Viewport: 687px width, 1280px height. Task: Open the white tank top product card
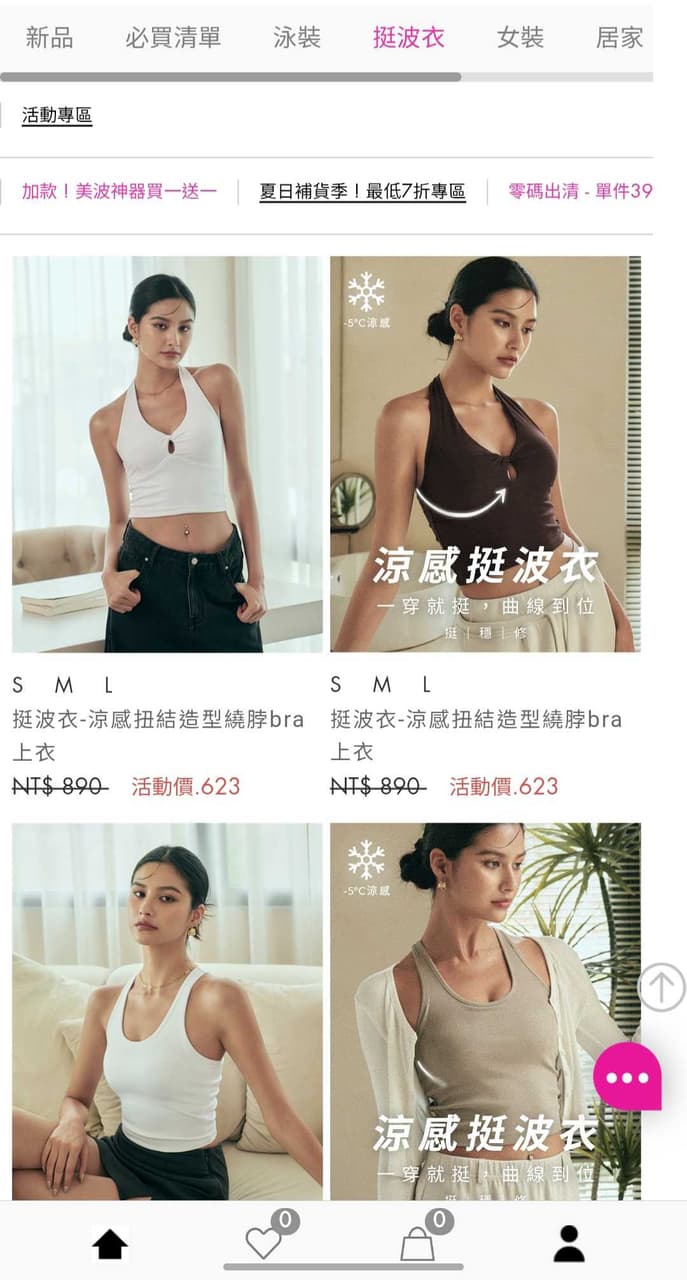pos(167,1011)
